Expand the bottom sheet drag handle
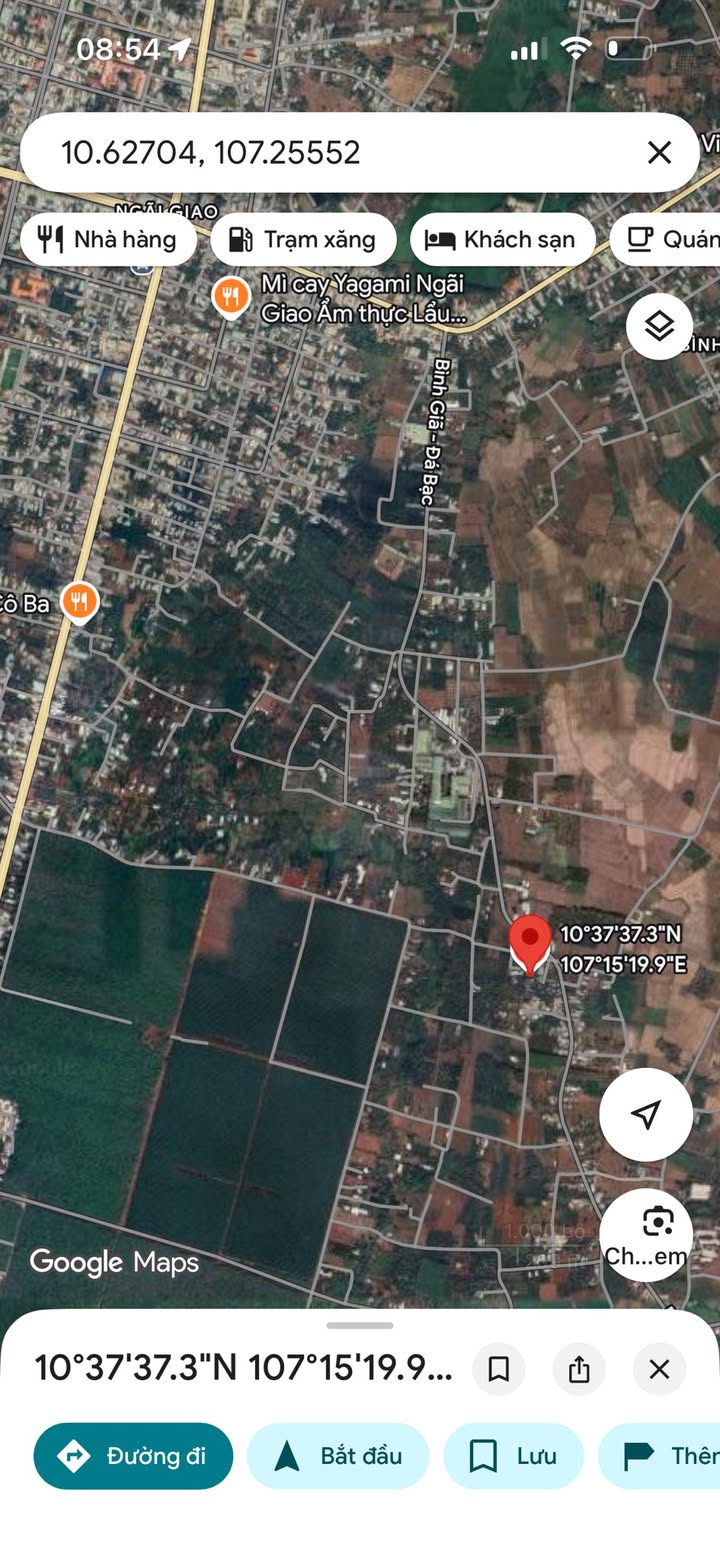720x1560 pixels. pyautogui.click(x=360, y=1326)
